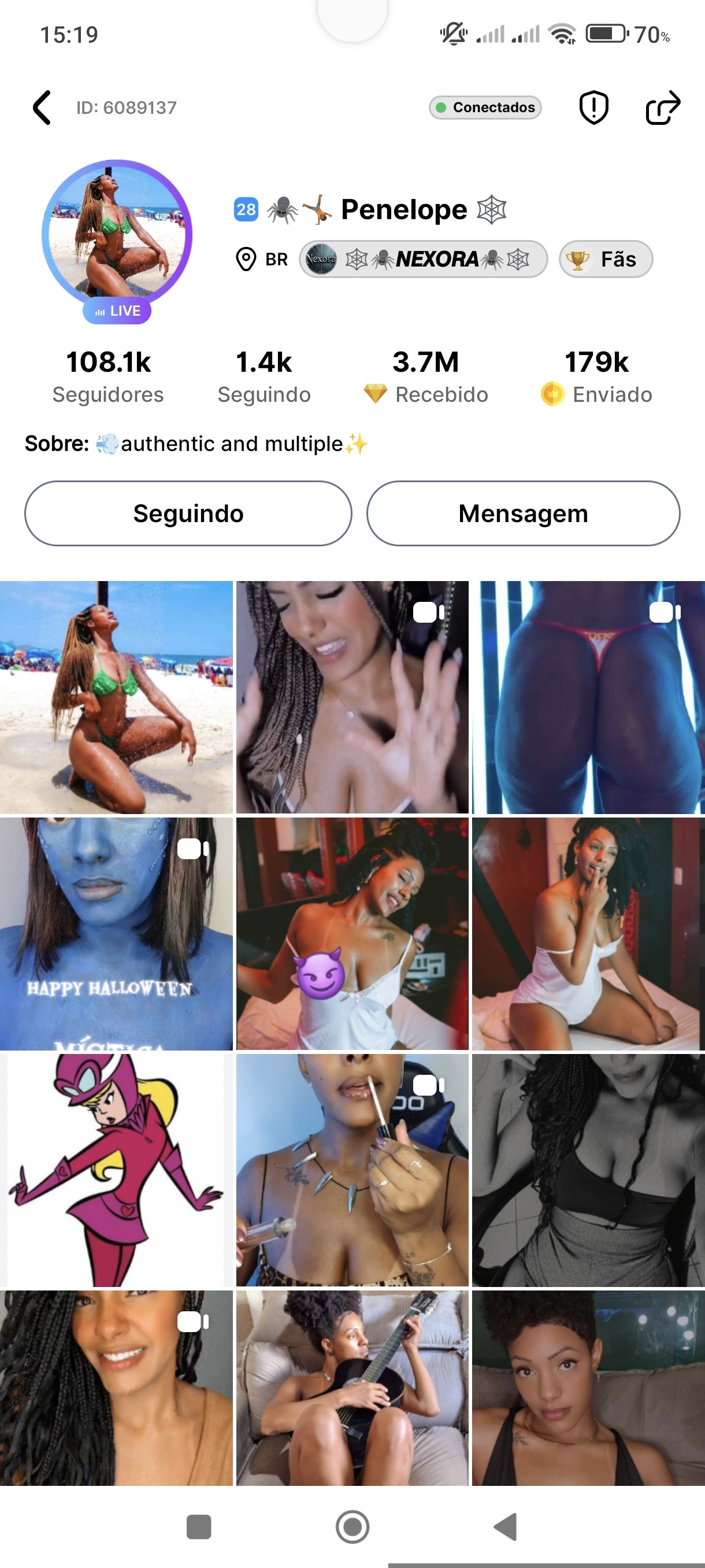View the 108.1k Seguidores list

point(108,376)
